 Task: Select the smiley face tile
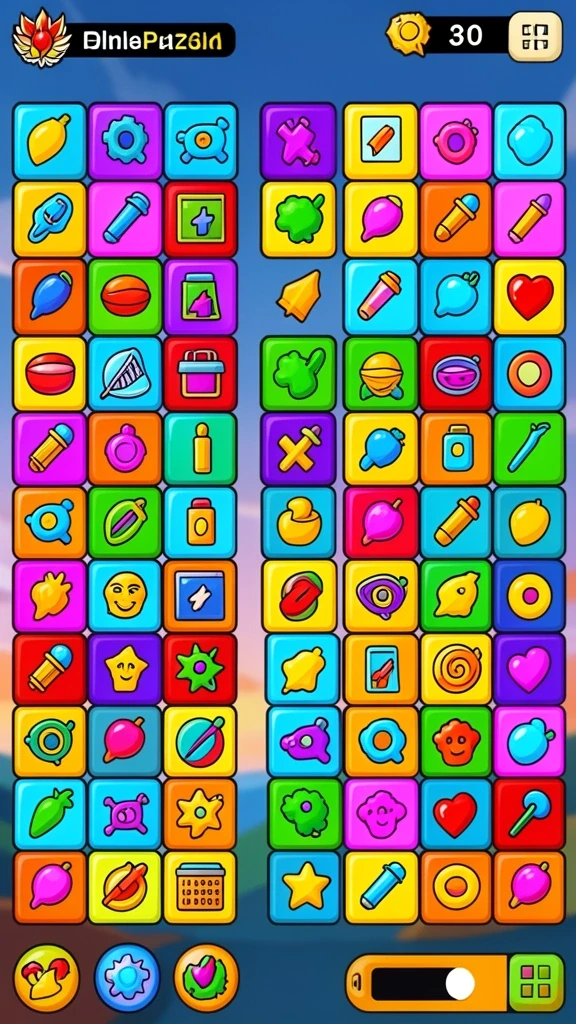(x=125, y=596)
